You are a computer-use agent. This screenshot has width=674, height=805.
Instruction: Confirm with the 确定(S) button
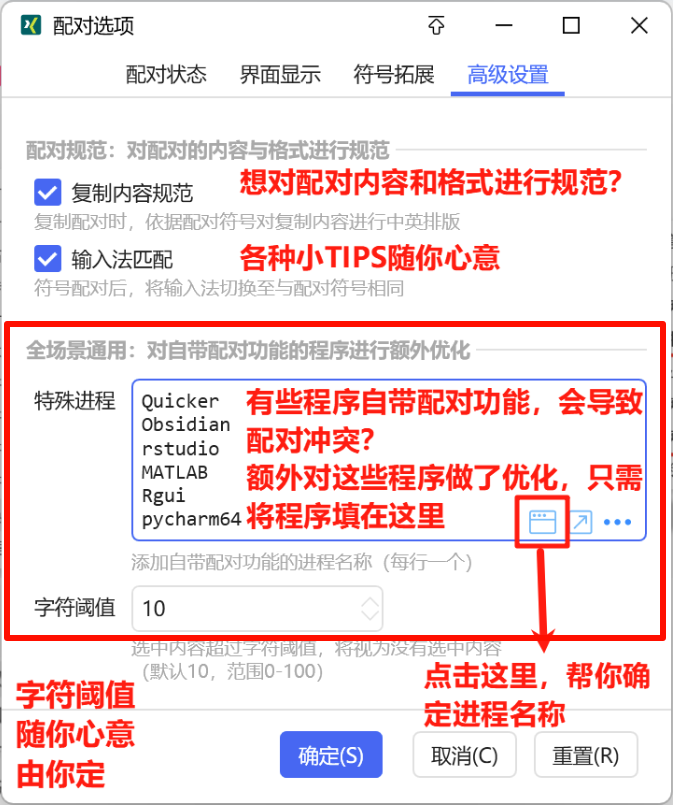[331, 755]
